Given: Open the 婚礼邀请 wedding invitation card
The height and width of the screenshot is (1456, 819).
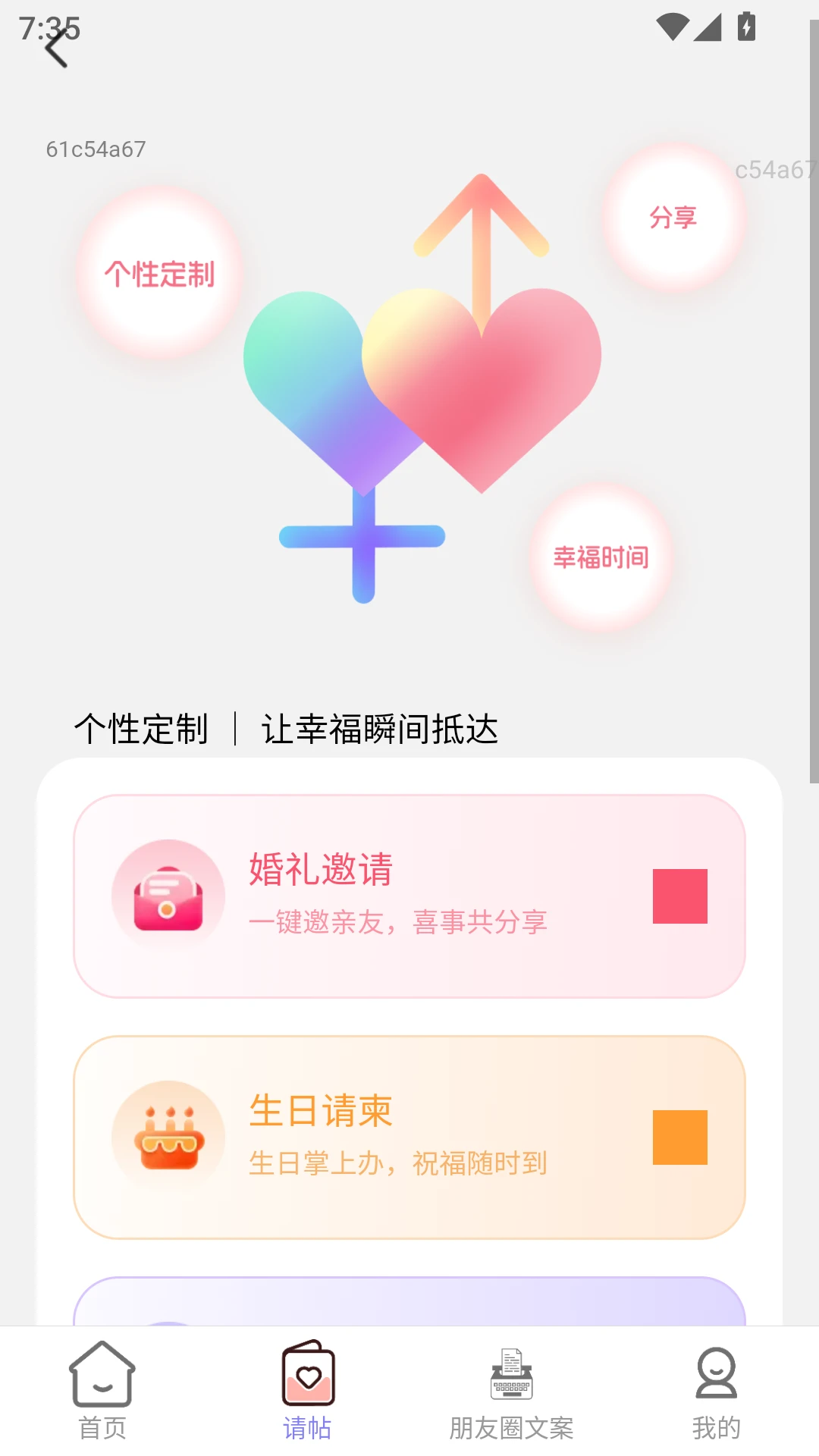Looking at the screenshot, I should pos(409,896).
